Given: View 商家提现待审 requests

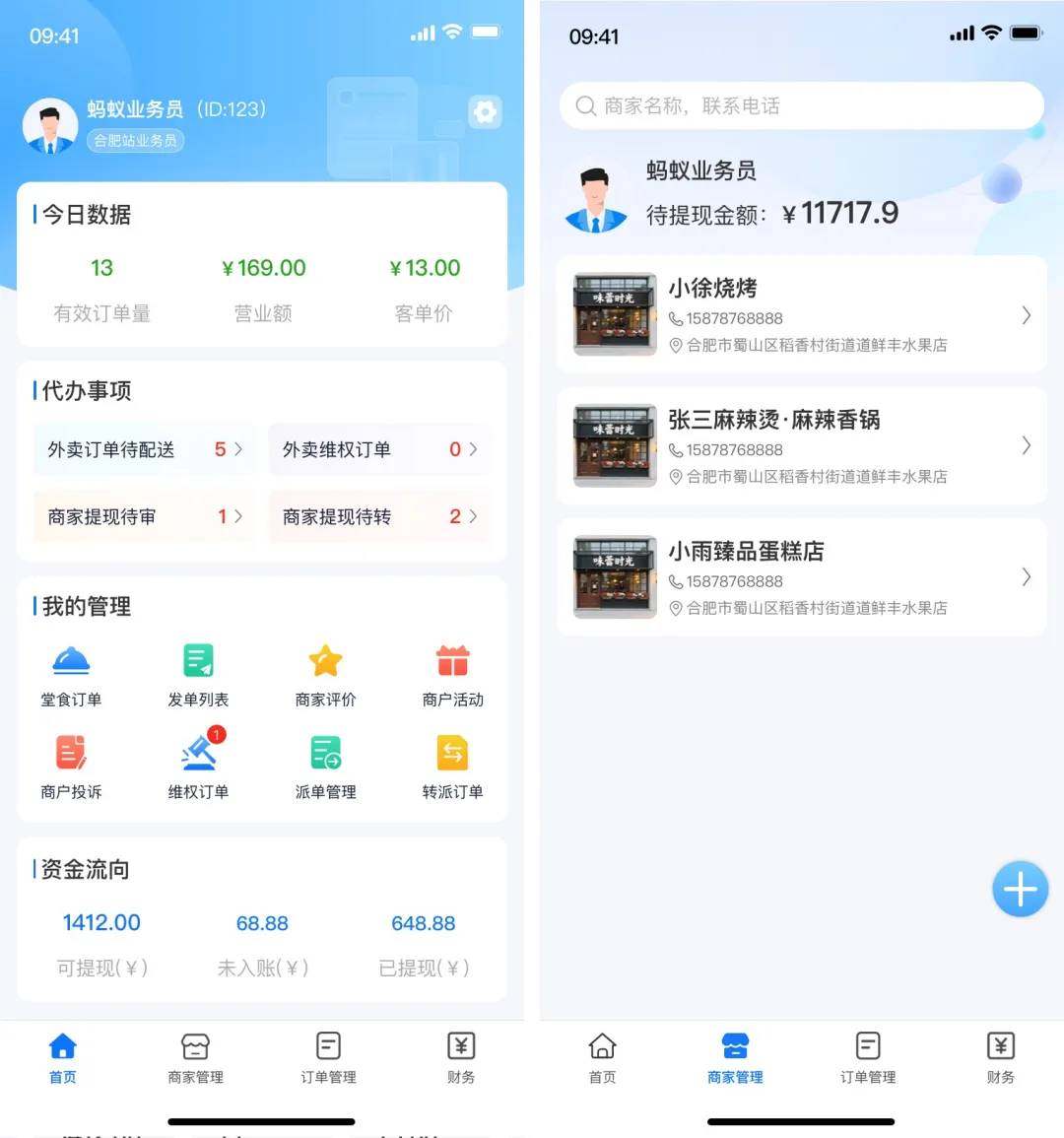Looking at the screenshot, I should [x=144, y=517].
